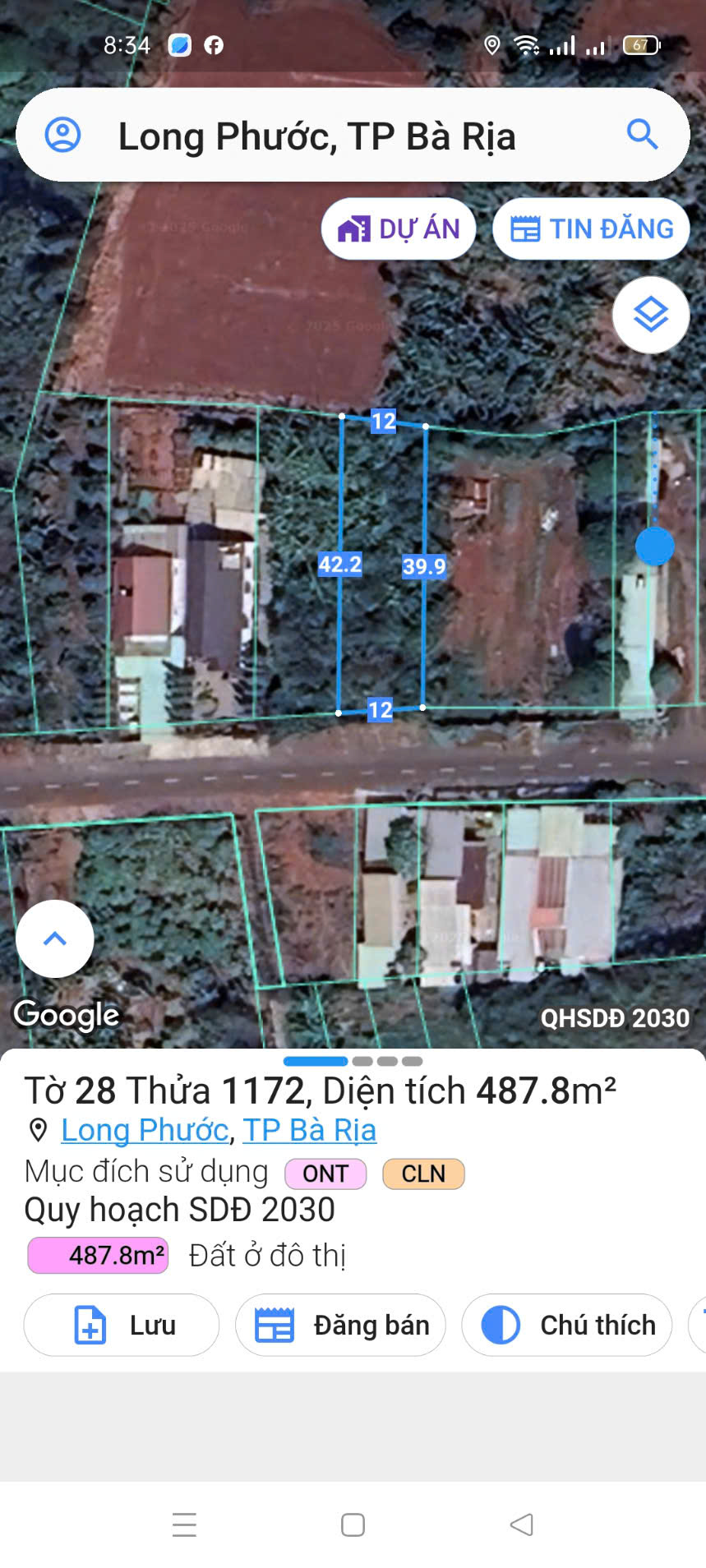706x1568 pixels.
Task: Select the account avatar icon in search bar
Action: [62, 135]
